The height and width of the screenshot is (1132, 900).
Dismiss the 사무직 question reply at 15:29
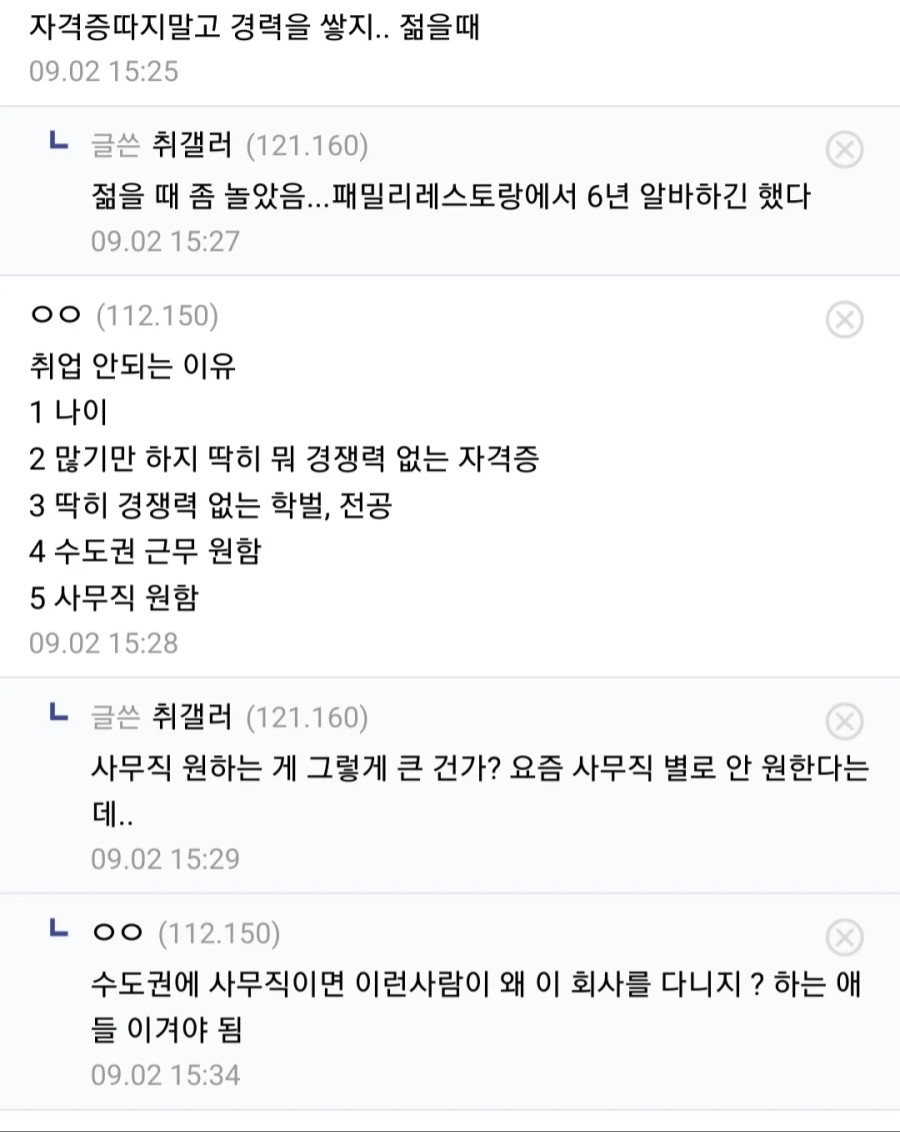(x=845, y=721)
